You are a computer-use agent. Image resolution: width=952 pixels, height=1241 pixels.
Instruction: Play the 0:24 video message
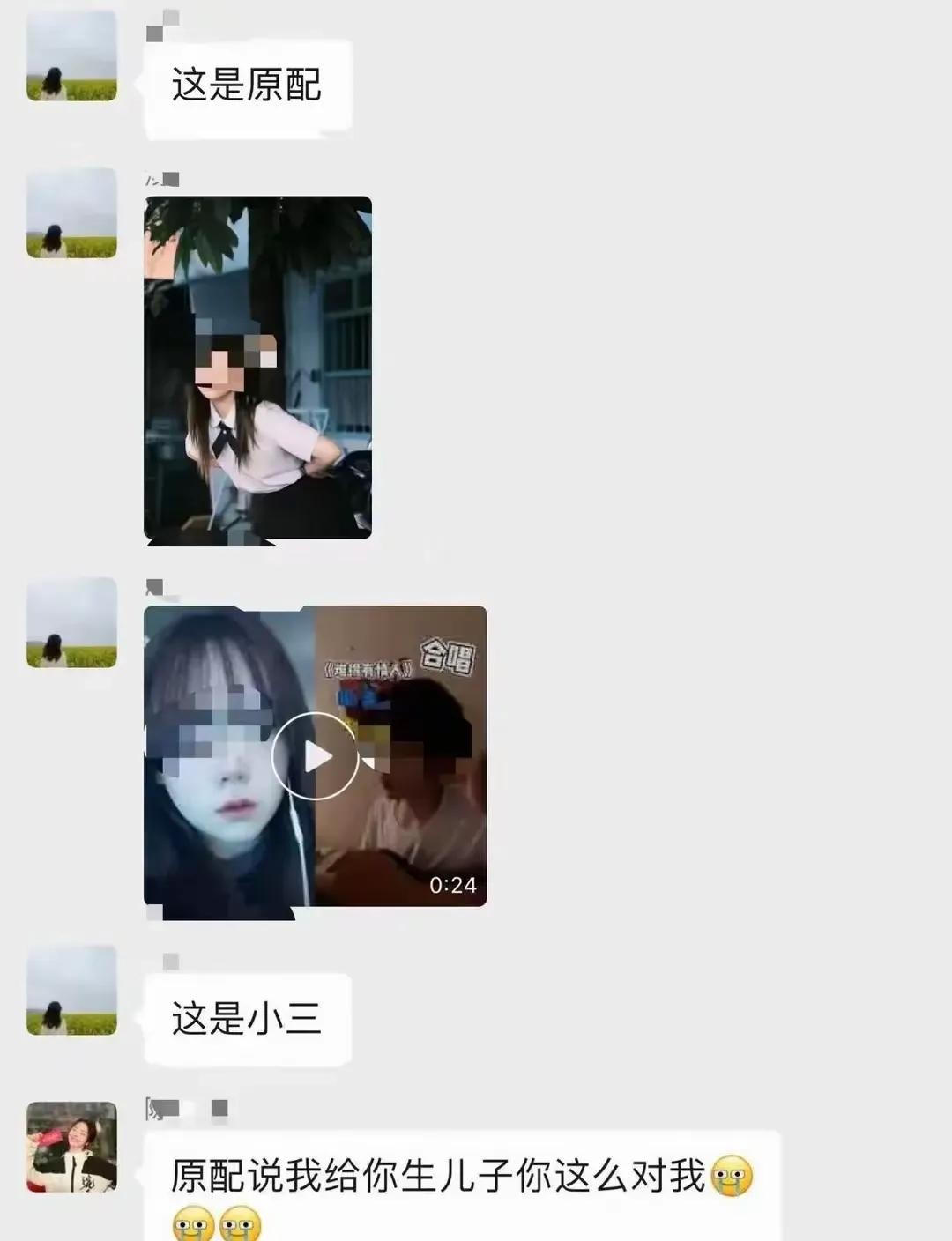315,756
